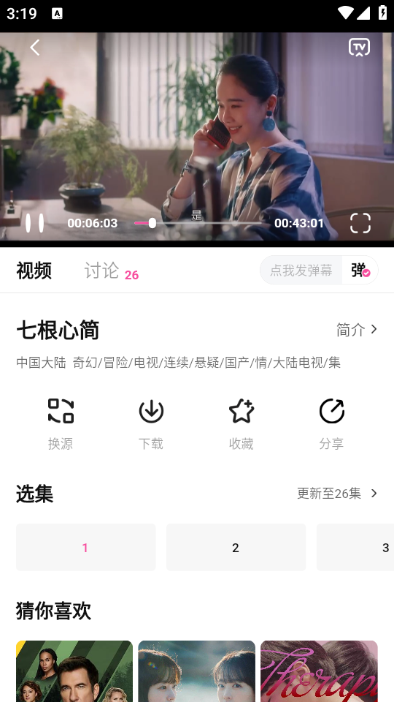Open the second recommended show poster
This screenshot has width=394, height=702.
coord(197,671)
